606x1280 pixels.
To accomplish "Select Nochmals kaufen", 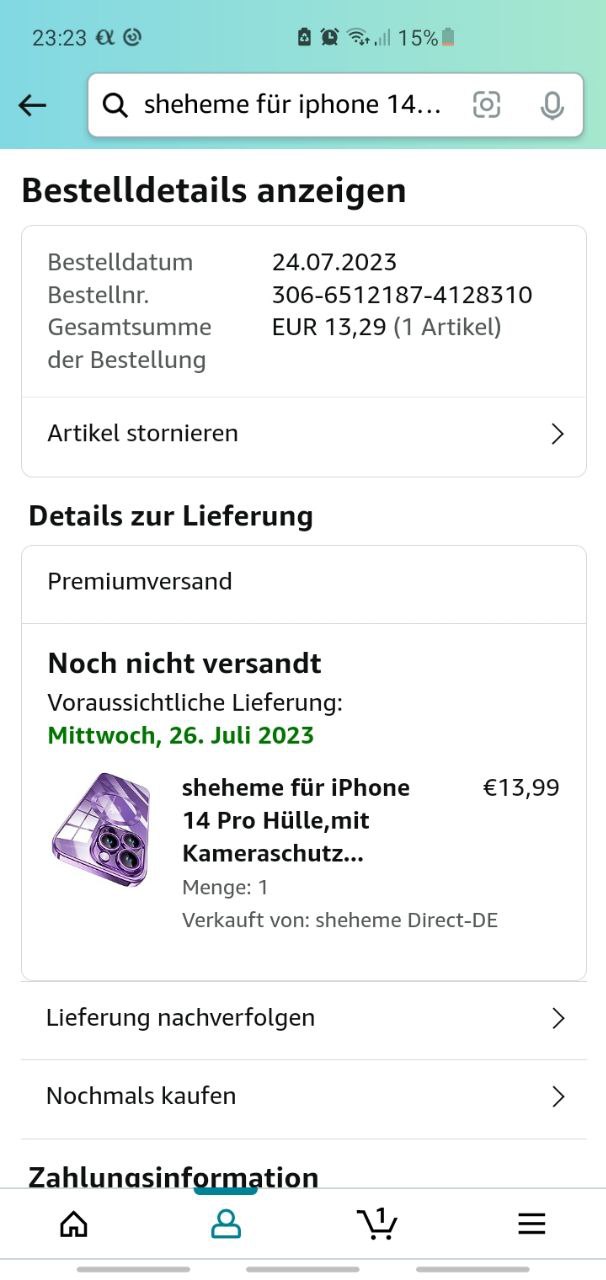I will (303, 1096).
